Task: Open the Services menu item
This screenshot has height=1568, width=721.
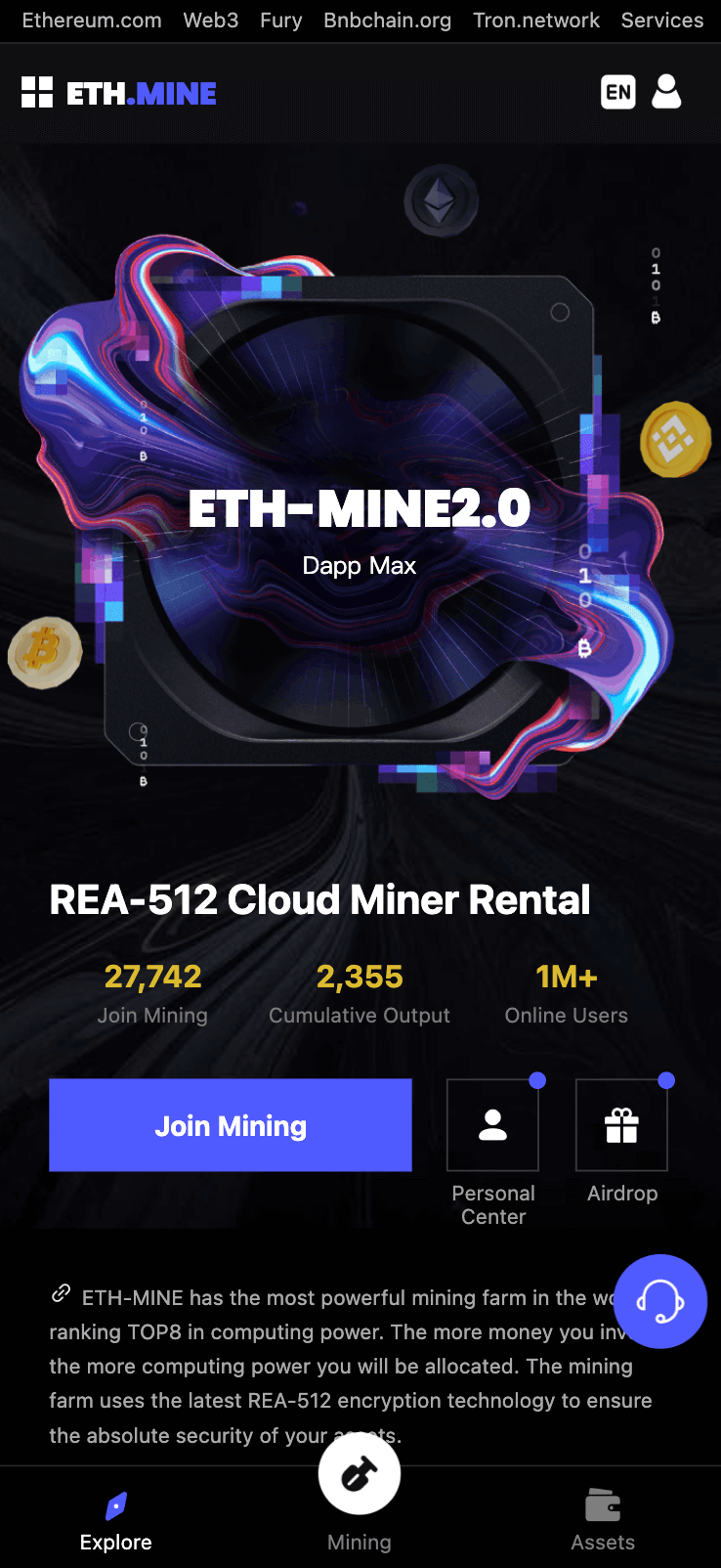Action: 661,20
